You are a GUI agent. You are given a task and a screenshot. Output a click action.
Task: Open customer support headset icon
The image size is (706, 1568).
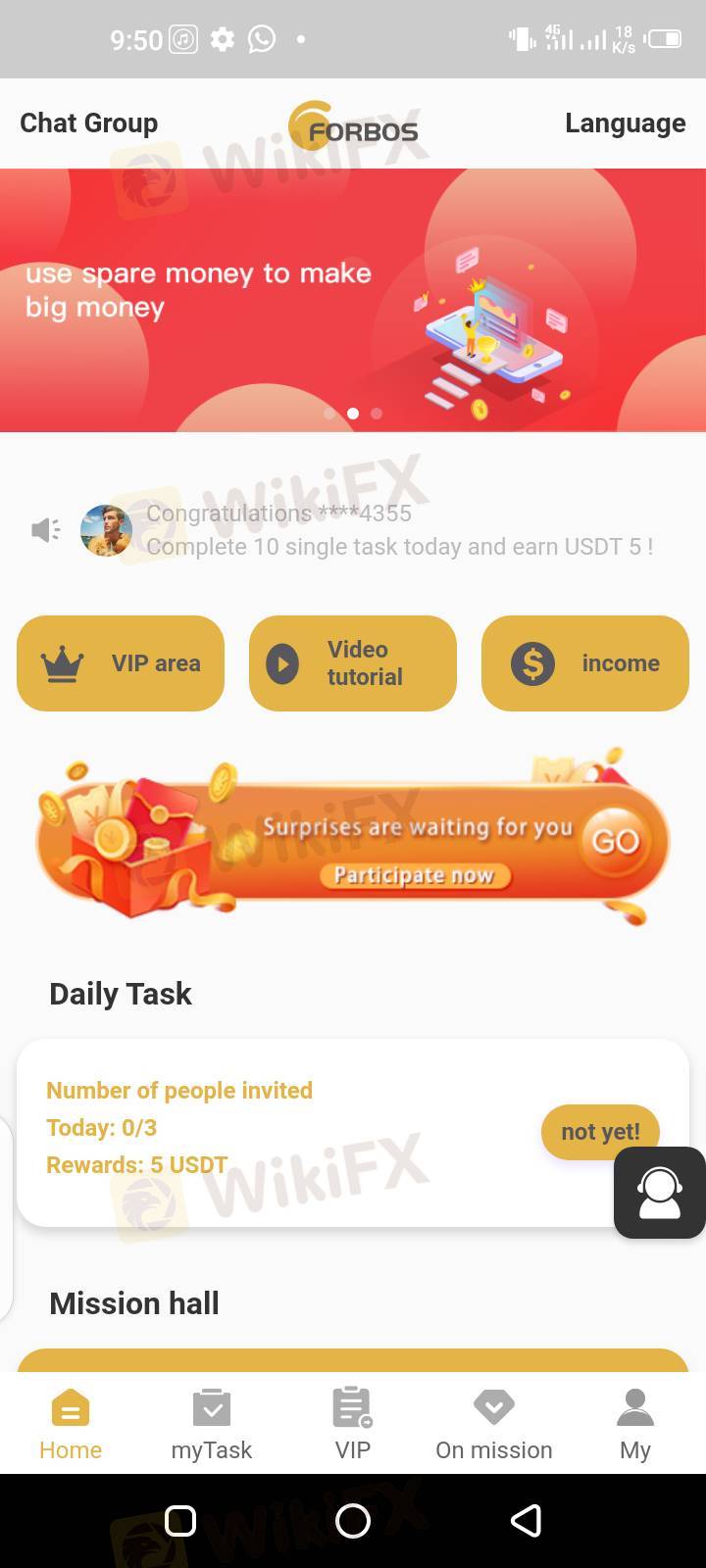click(660, 1193)
